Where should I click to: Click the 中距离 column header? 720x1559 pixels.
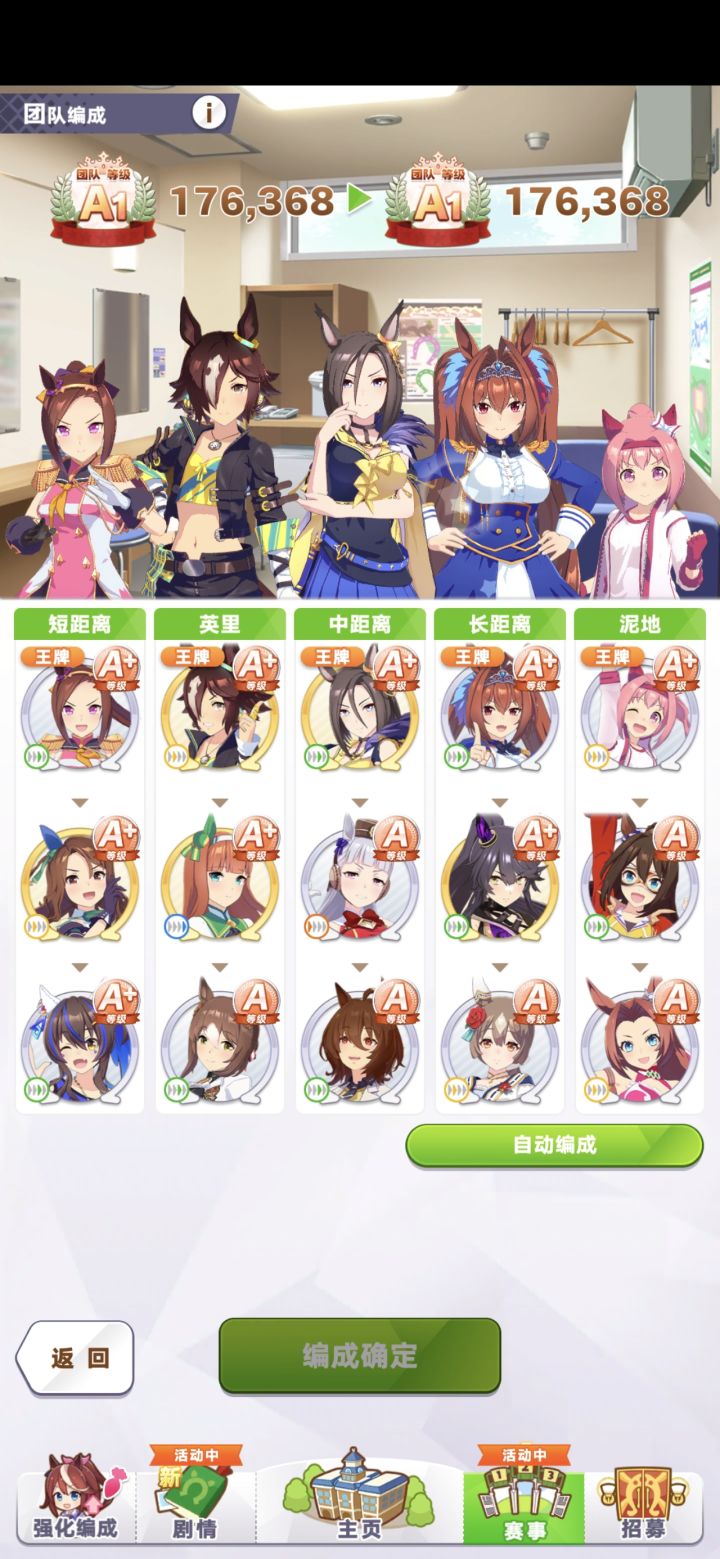pyautogui.click(x=358, y=621)
